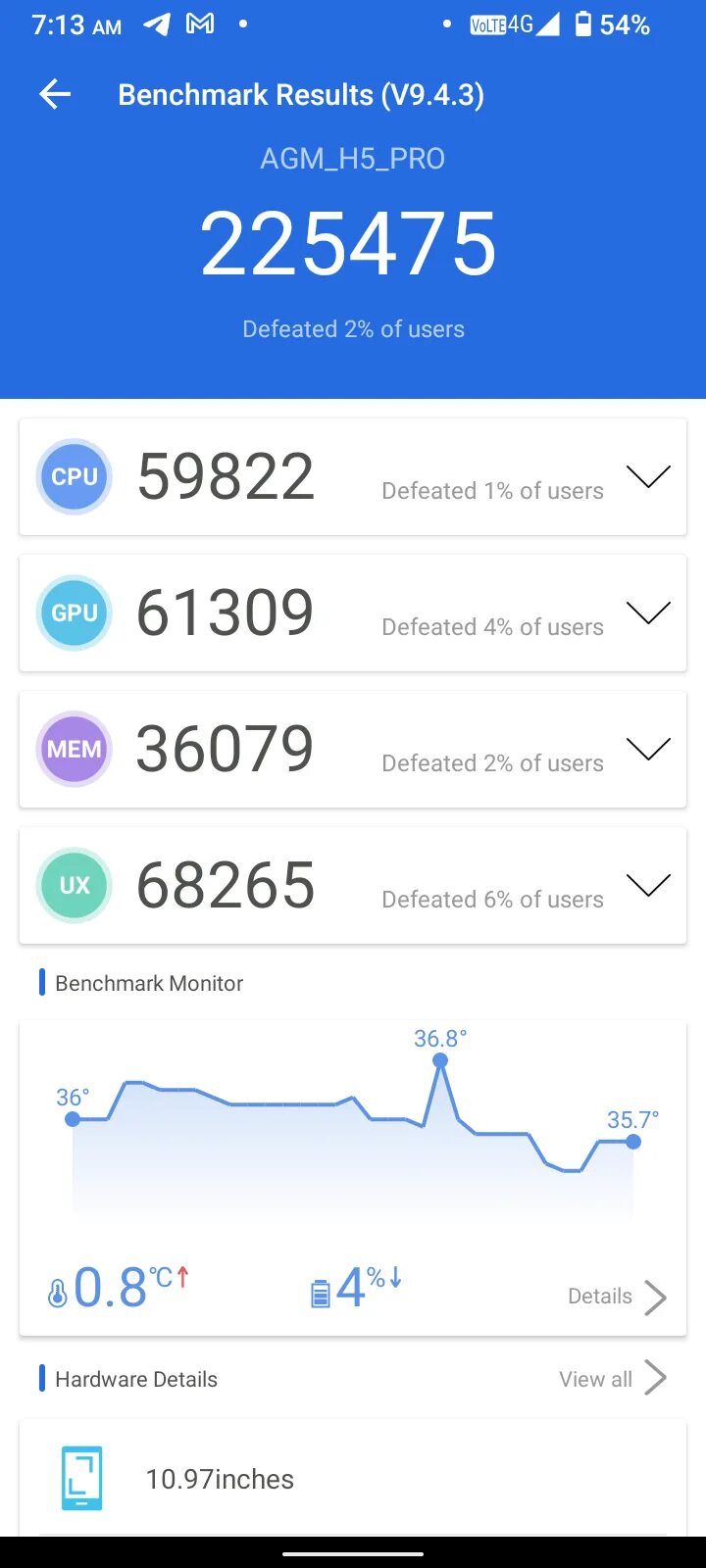Expand the UX score card

tap(648, 886)
